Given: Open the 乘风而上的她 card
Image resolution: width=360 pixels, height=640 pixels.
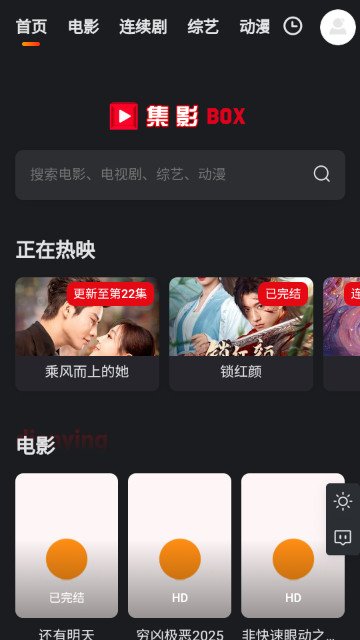Looking at the screenshot, I should click(x=87, y=333).
